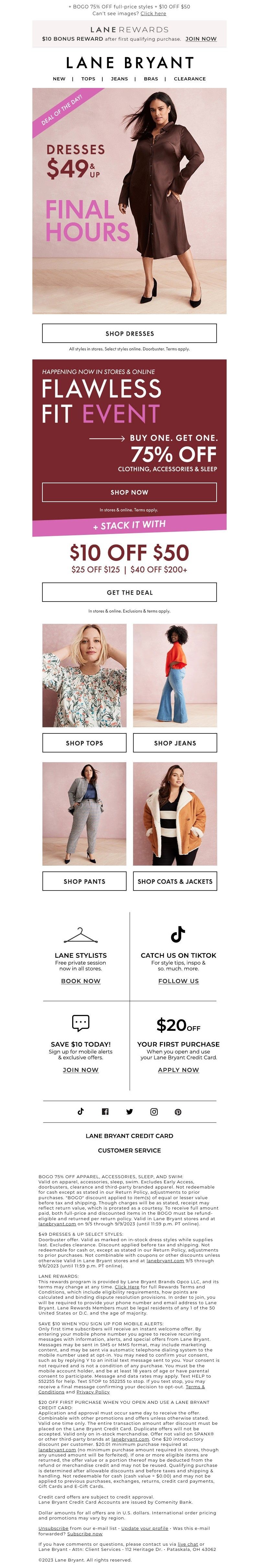Open the CUSTOMER SERVICE link
Image resolution: width=259 pixels, height=1568 pixels.
129,1150
